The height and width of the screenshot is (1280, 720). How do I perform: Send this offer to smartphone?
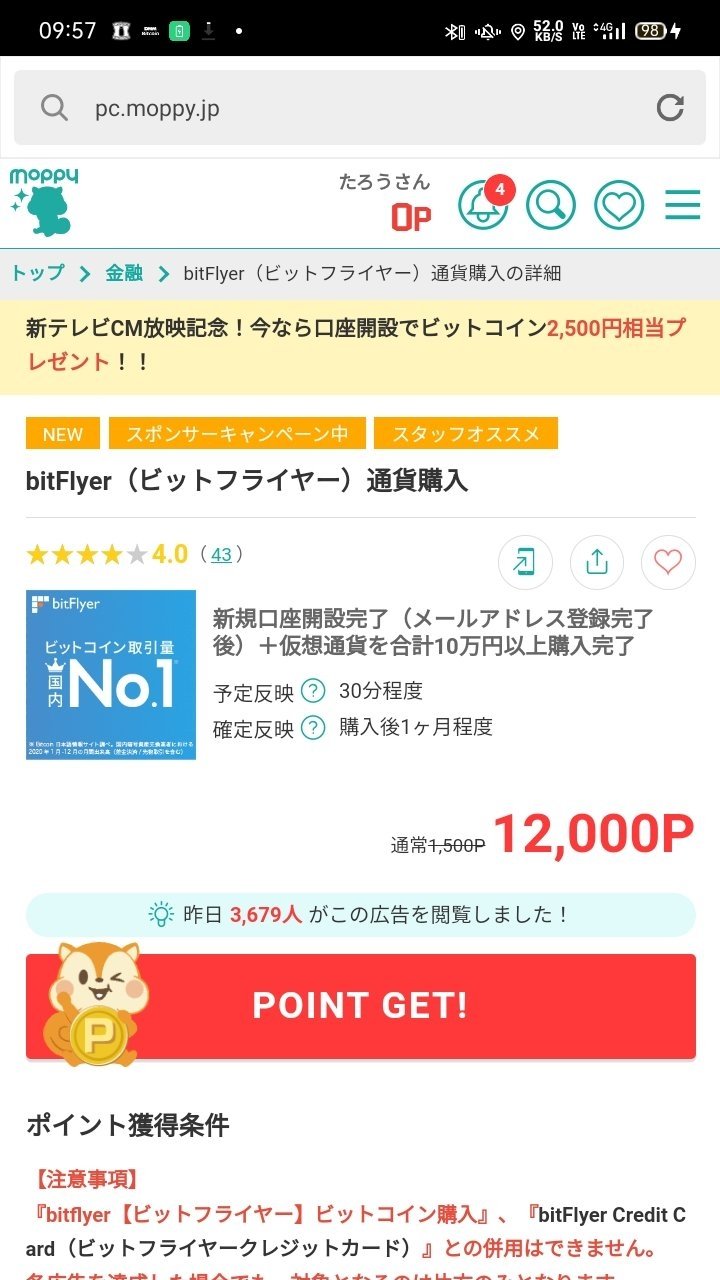coord(524,562)
